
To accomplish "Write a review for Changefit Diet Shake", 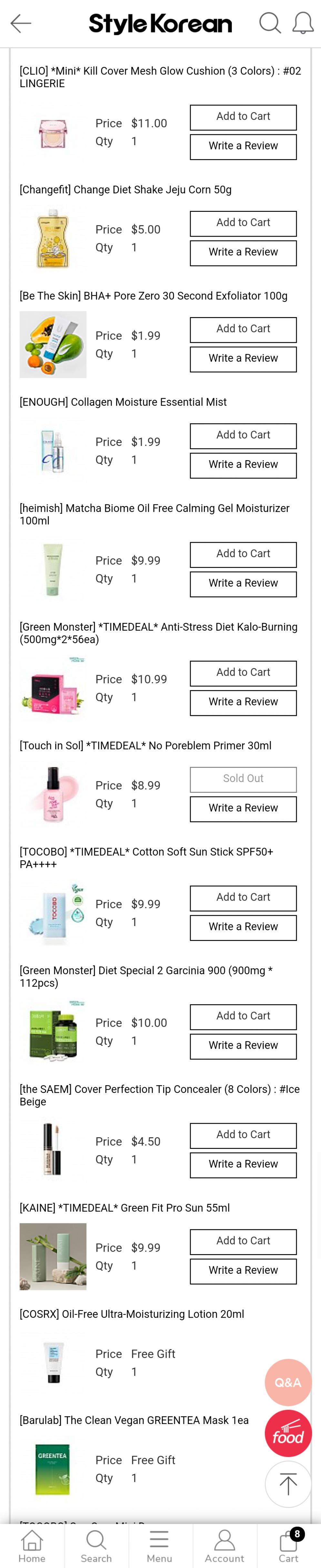I will click(243, 253).
